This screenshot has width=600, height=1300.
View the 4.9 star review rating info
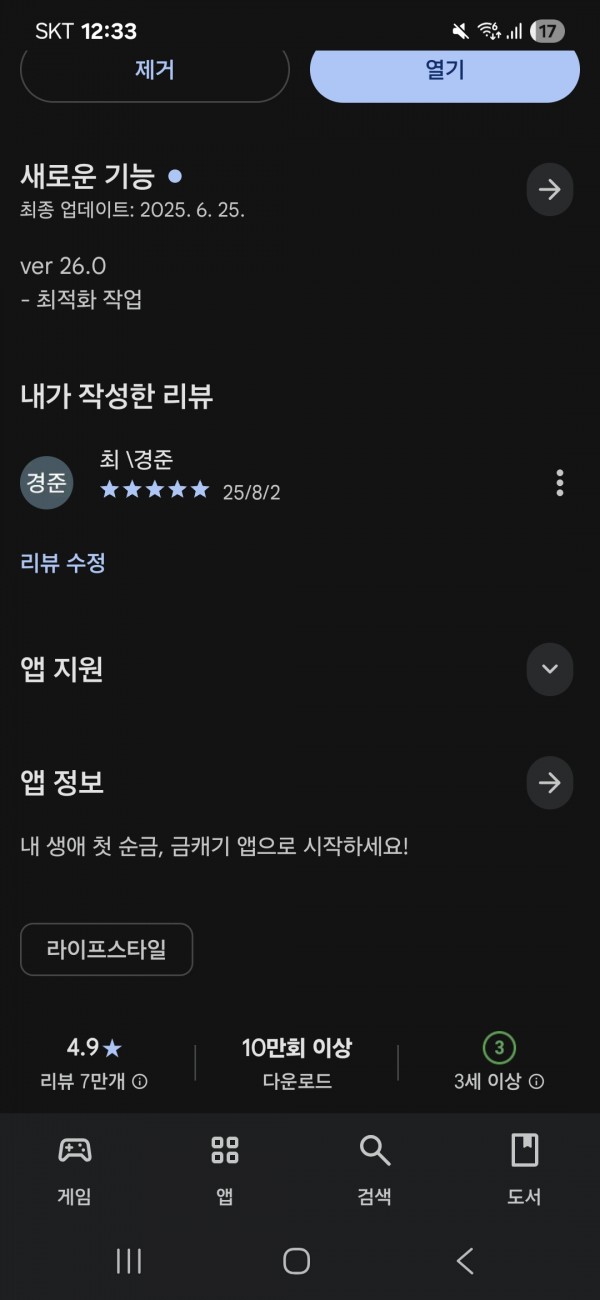click(x=94, y=1064)
